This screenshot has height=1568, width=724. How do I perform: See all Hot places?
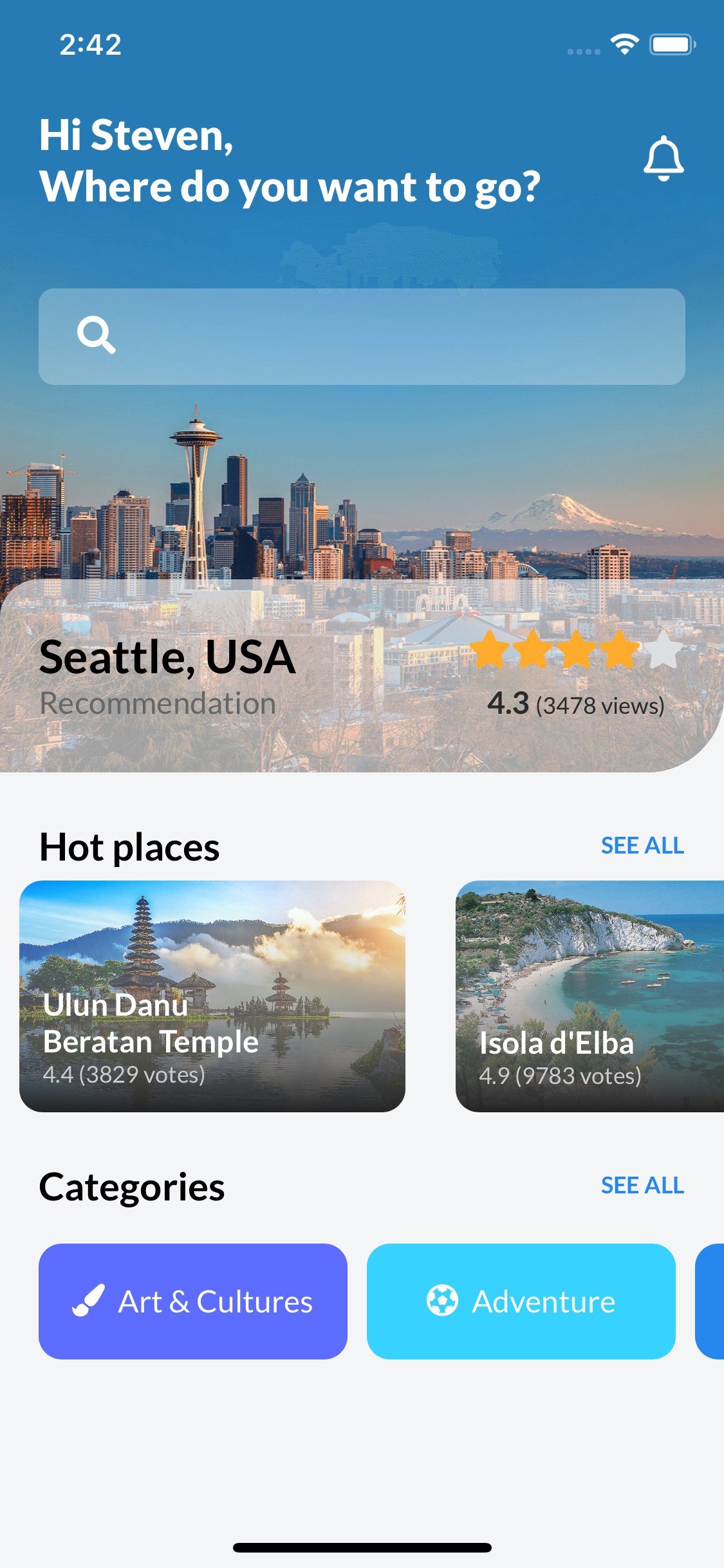642,846
